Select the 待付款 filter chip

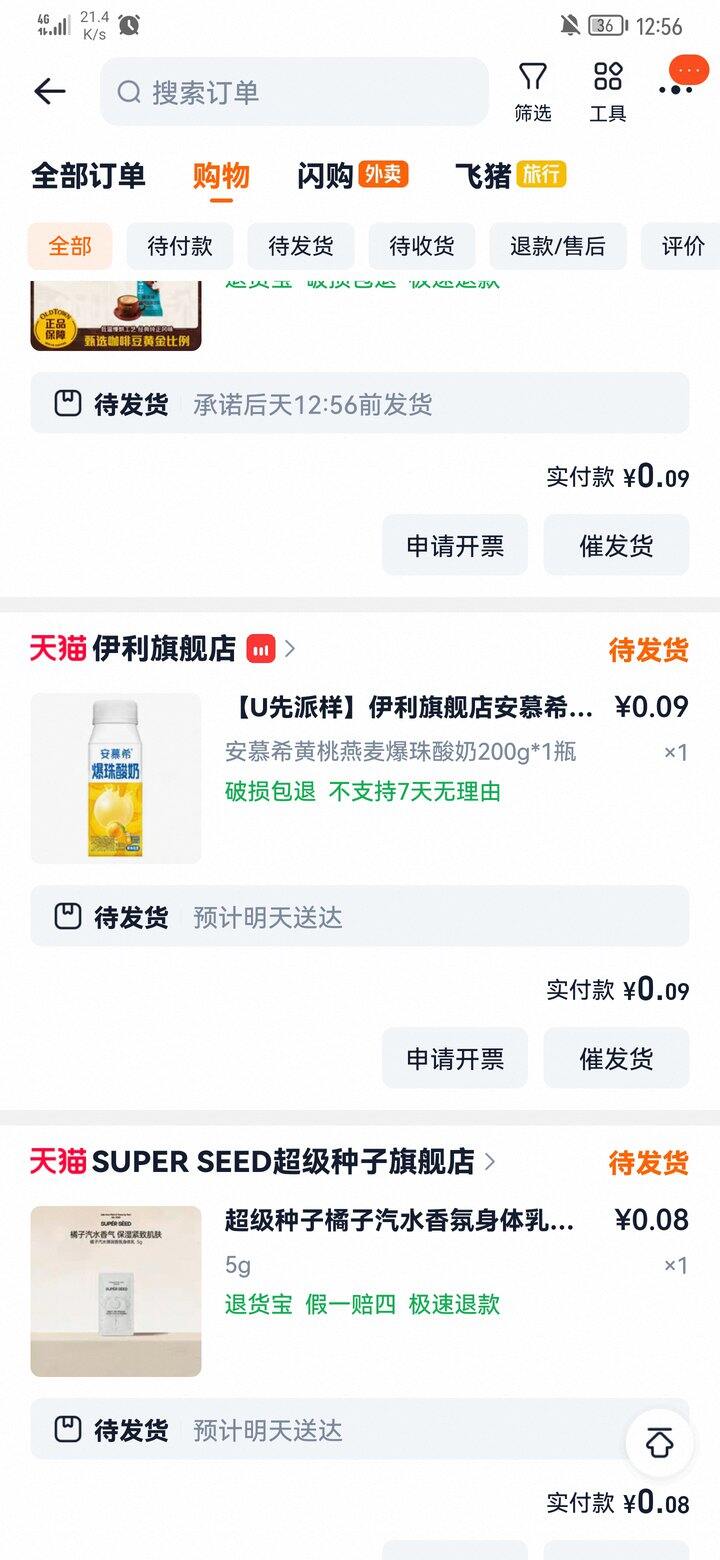point(180,246)
